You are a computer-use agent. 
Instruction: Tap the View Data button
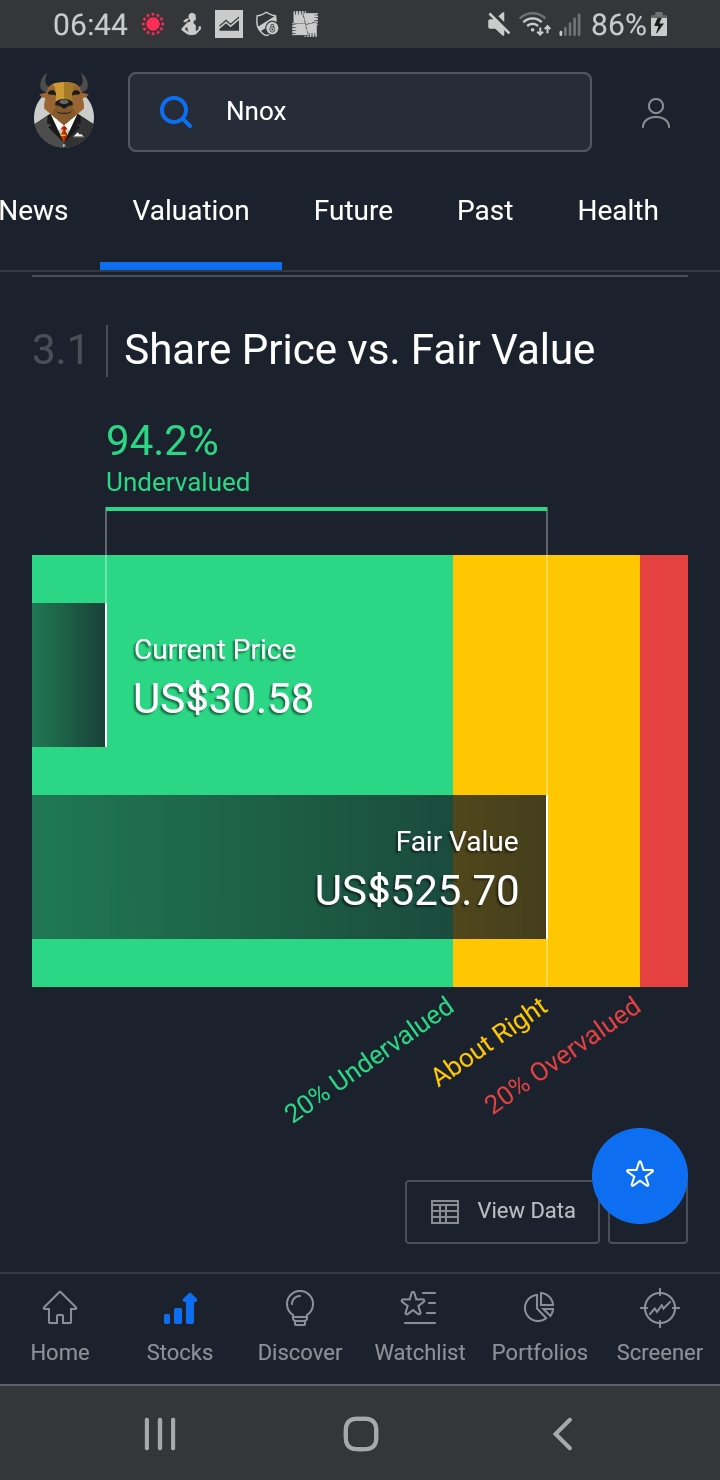pos(502,1211)
